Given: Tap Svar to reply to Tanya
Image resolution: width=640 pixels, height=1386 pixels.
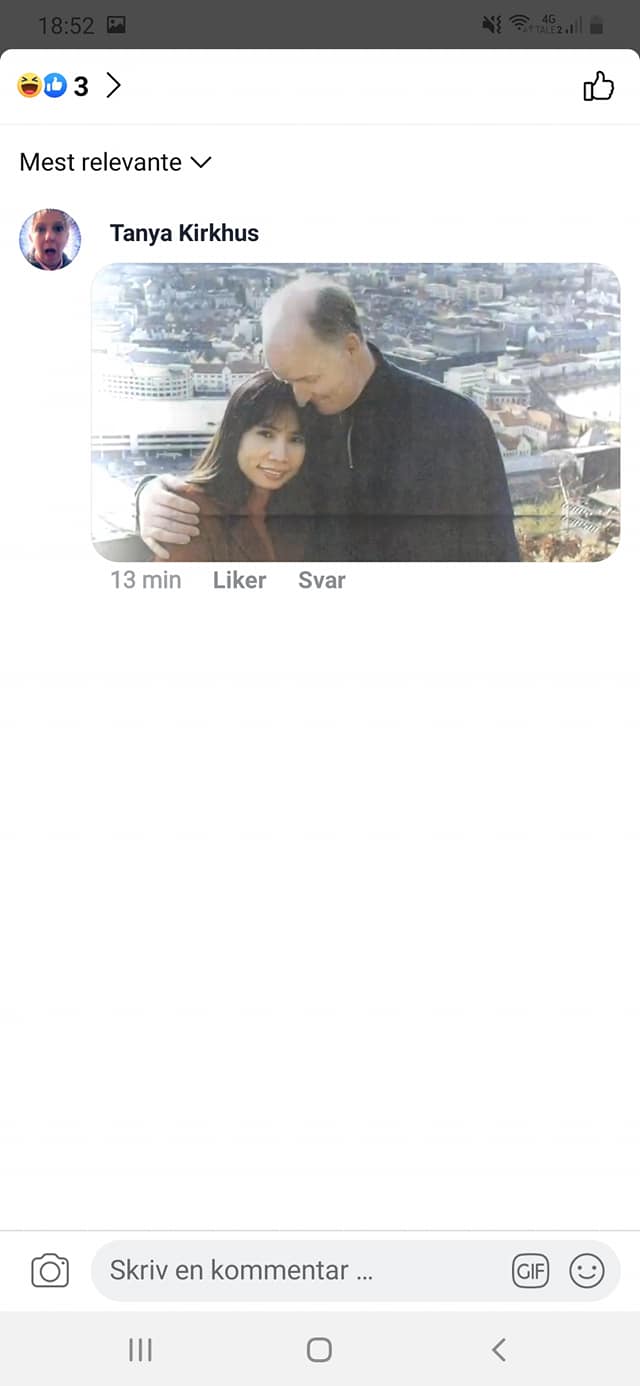Looking at the screenshot, I should point(321,580).
